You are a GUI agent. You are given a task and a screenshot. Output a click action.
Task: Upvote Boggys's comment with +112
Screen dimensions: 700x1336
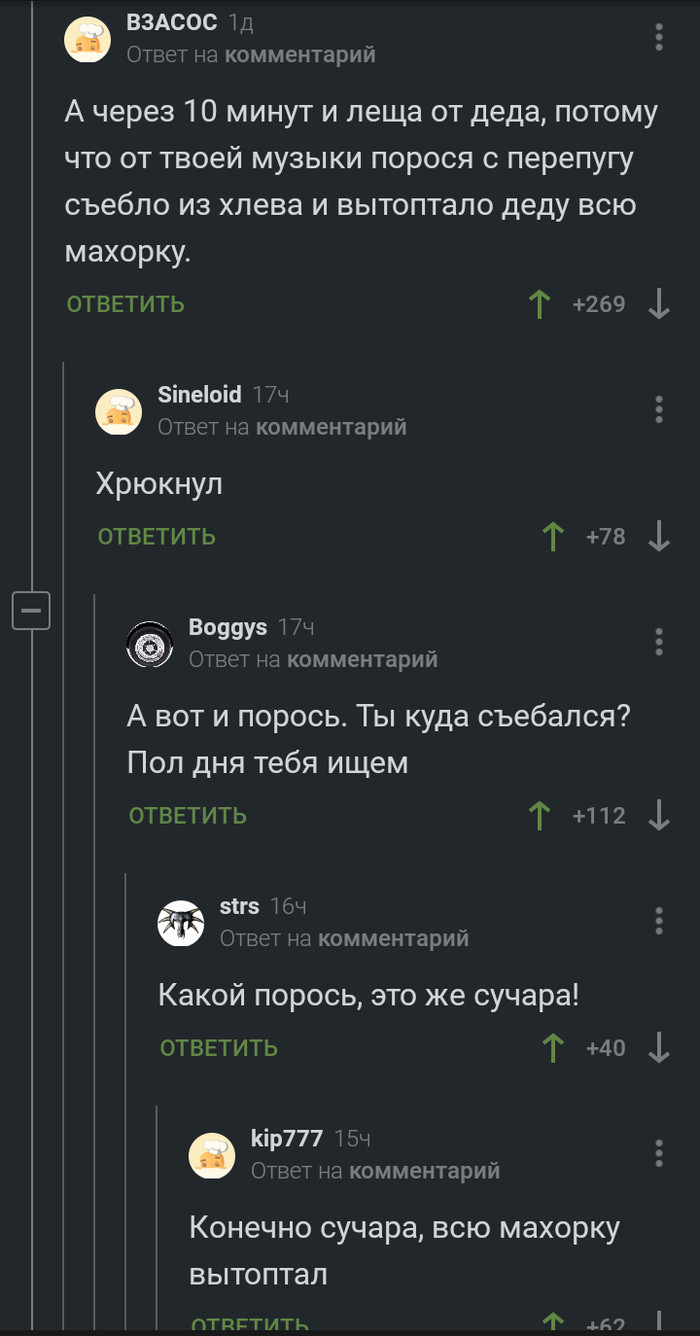(540, 815)
